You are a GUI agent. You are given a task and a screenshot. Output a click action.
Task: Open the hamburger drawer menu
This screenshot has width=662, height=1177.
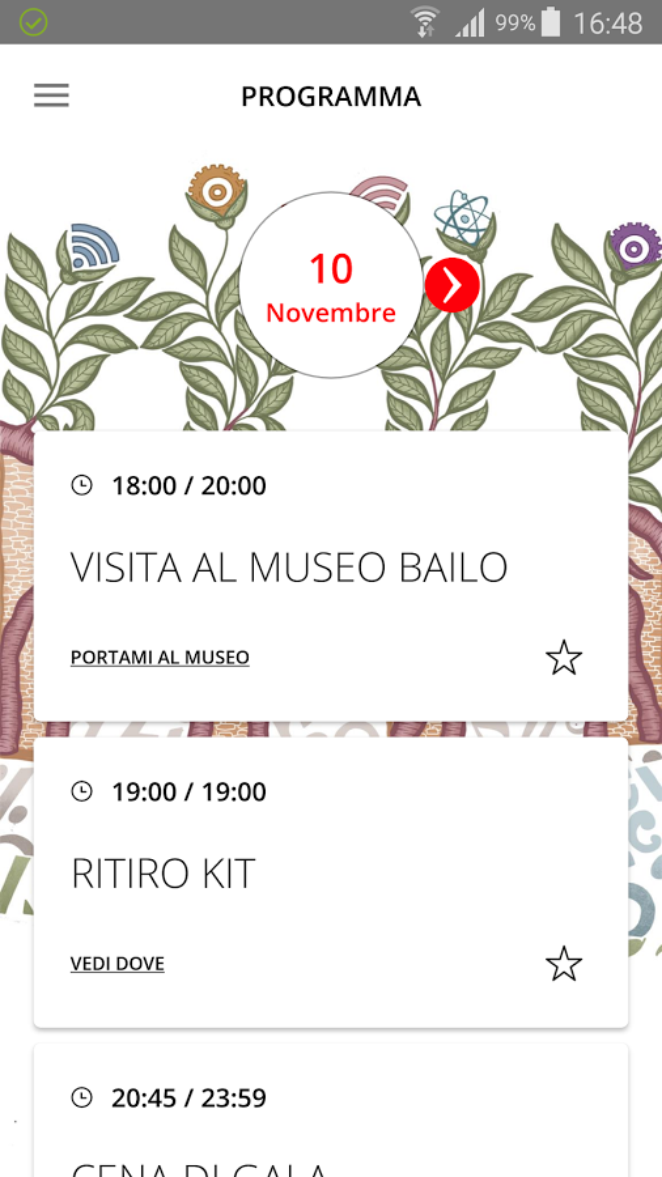(x=52, y=96)
